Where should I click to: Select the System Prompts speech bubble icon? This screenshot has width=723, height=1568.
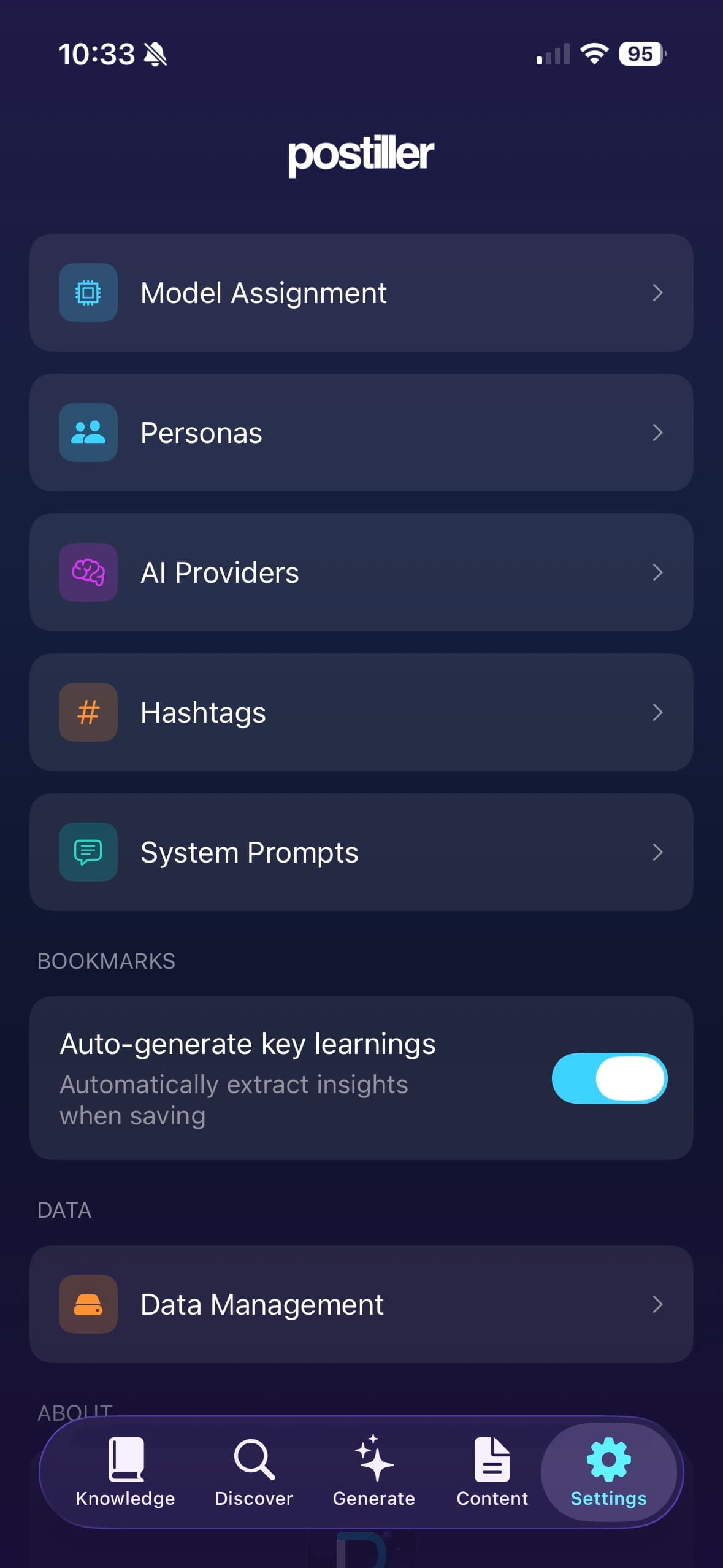click(87, 852)
